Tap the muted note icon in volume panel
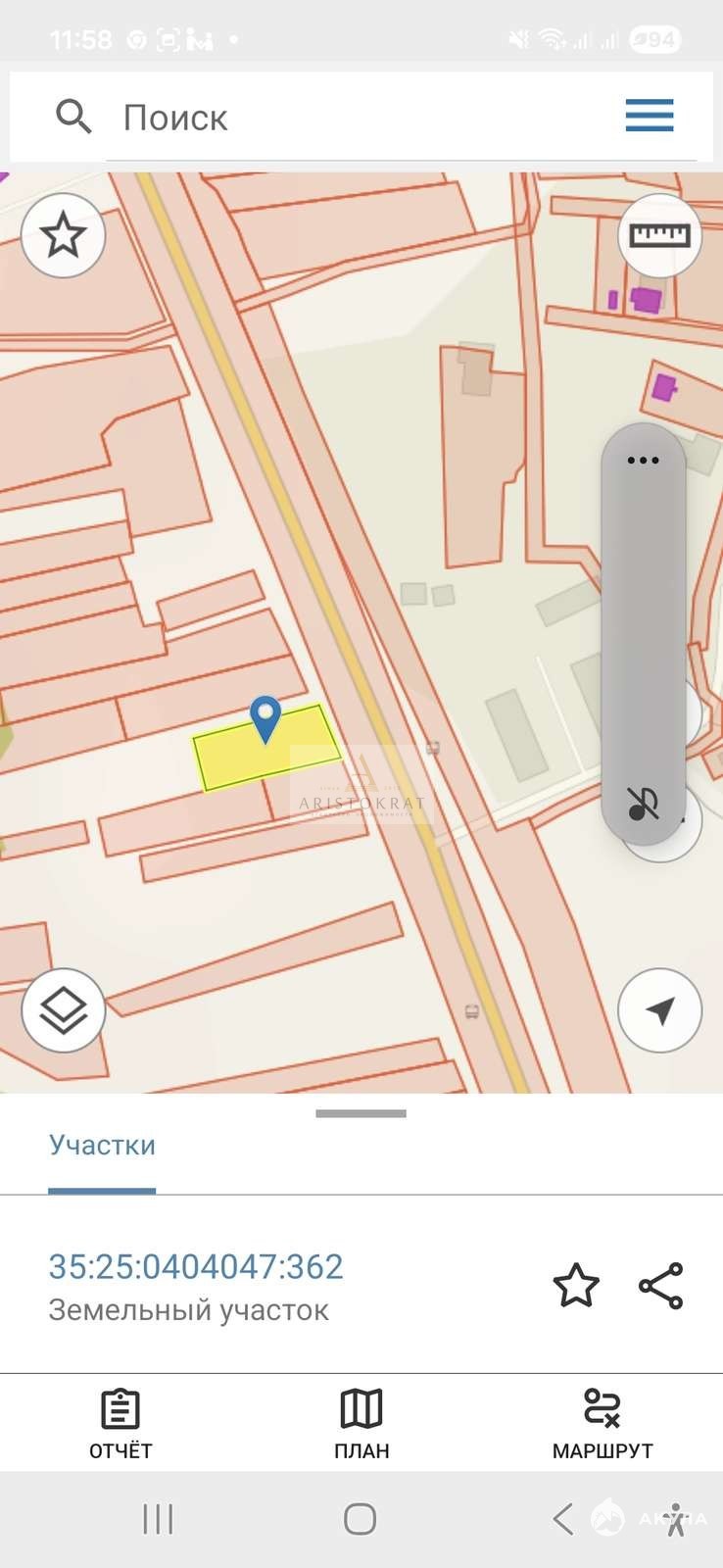This screenshot has width=723, height=1568. tap(644, 804)
